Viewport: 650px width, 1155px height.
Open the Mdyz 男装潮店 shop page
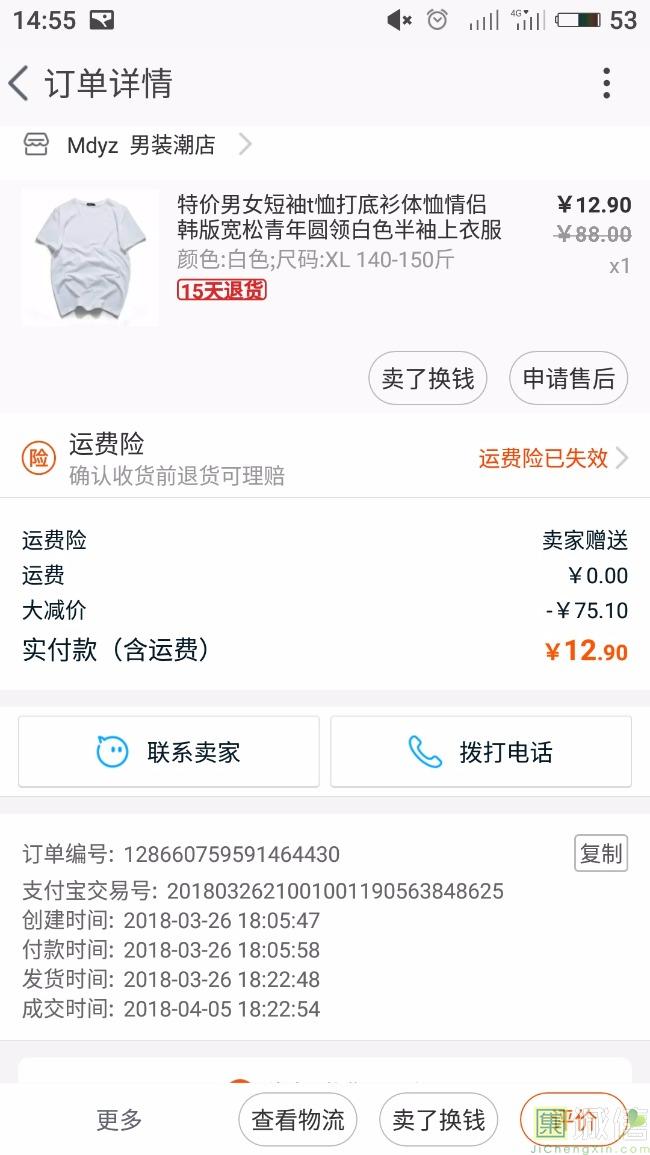140,146
